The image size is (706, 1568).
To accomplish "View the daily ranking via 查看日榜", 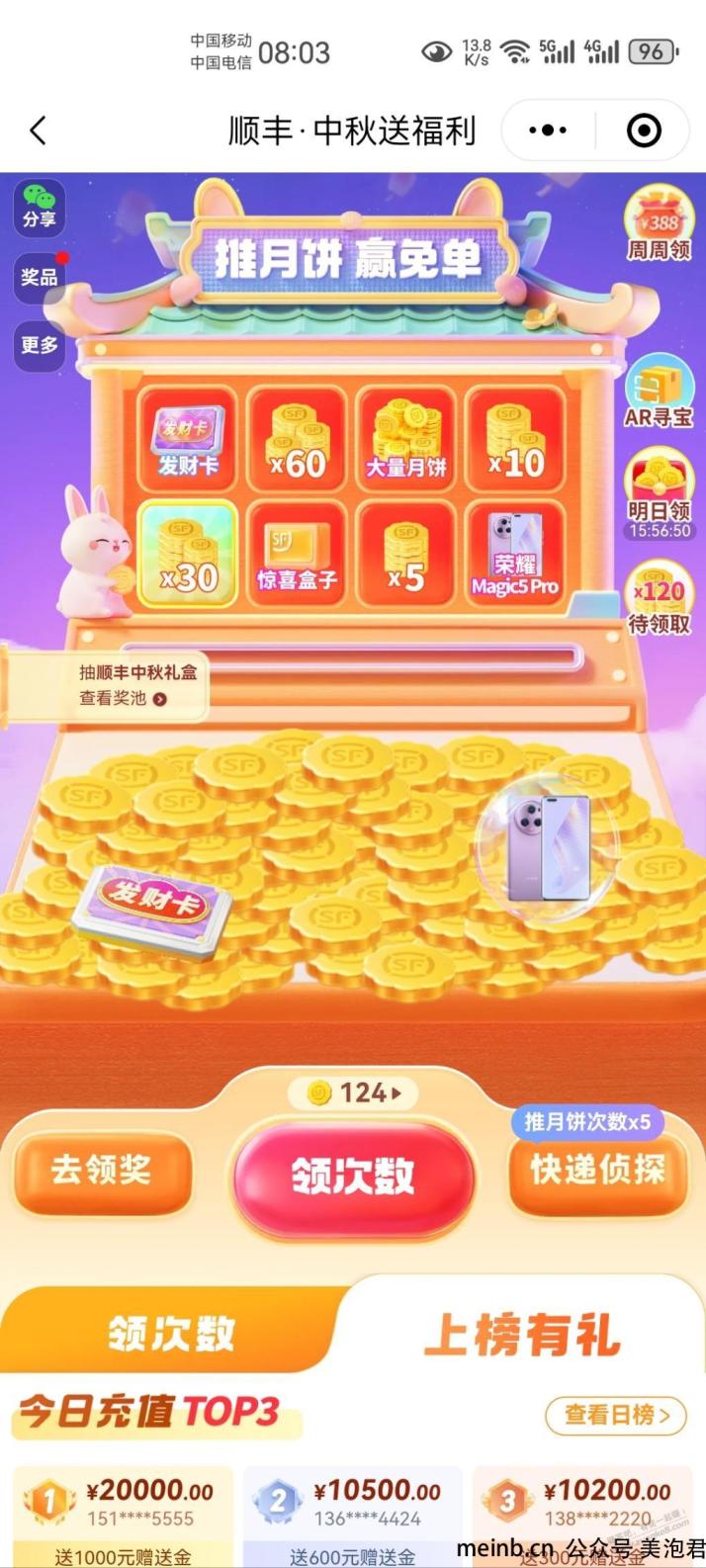I will tap(616, 1415).
